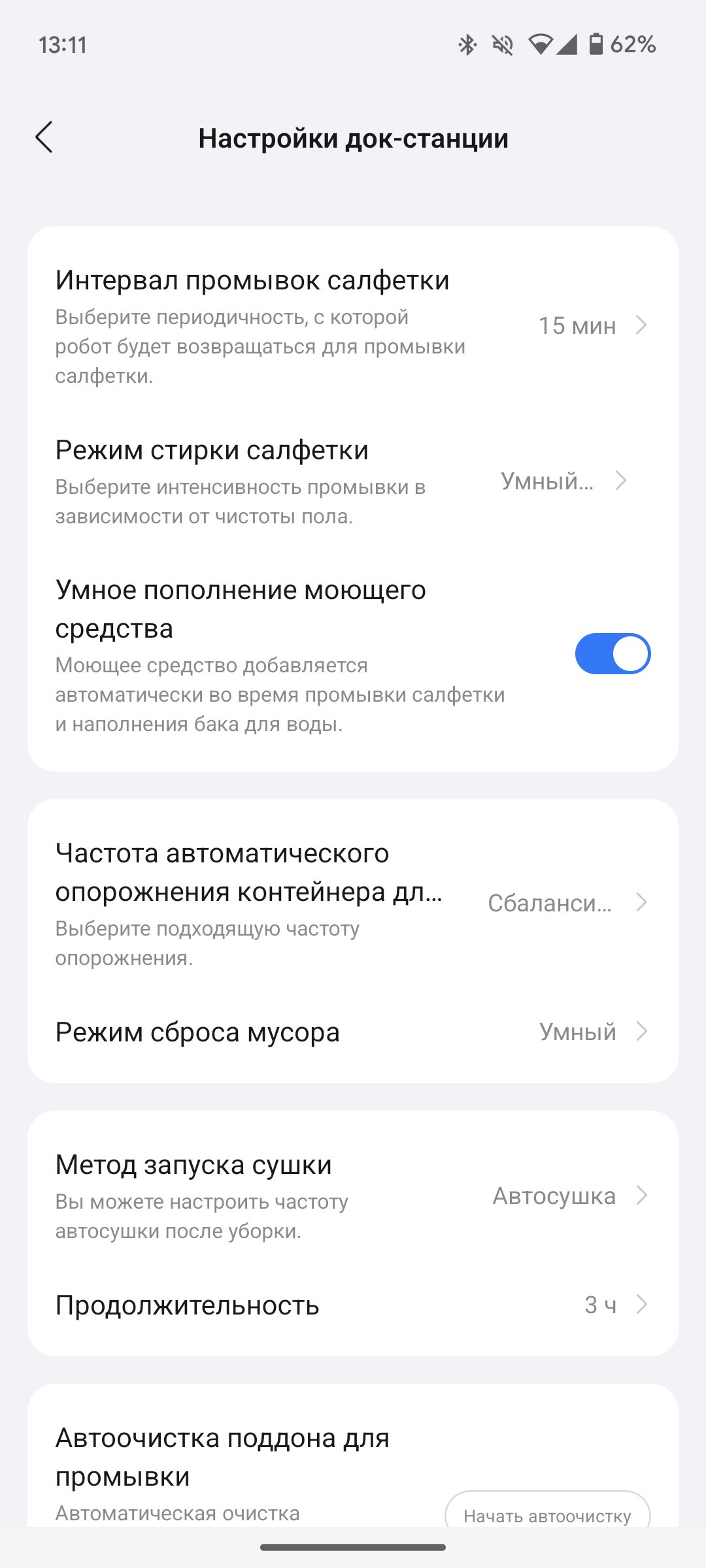Open Частота автоматического опорожнения контейнера setting
The height and width of the screenshot is (1568, 706).
(353, 903)
